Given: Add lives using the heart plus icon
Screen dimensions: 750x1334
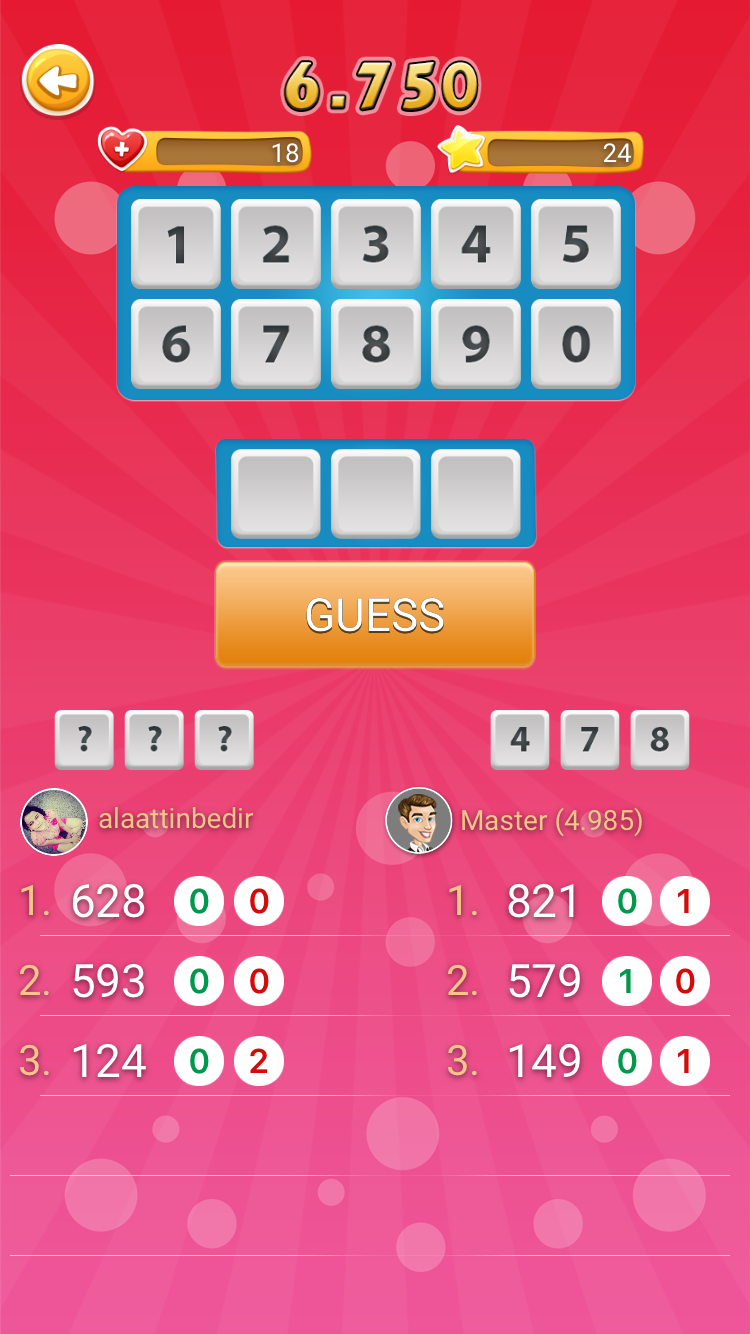Looking at the screenshot, I should (x=122, y=150).
